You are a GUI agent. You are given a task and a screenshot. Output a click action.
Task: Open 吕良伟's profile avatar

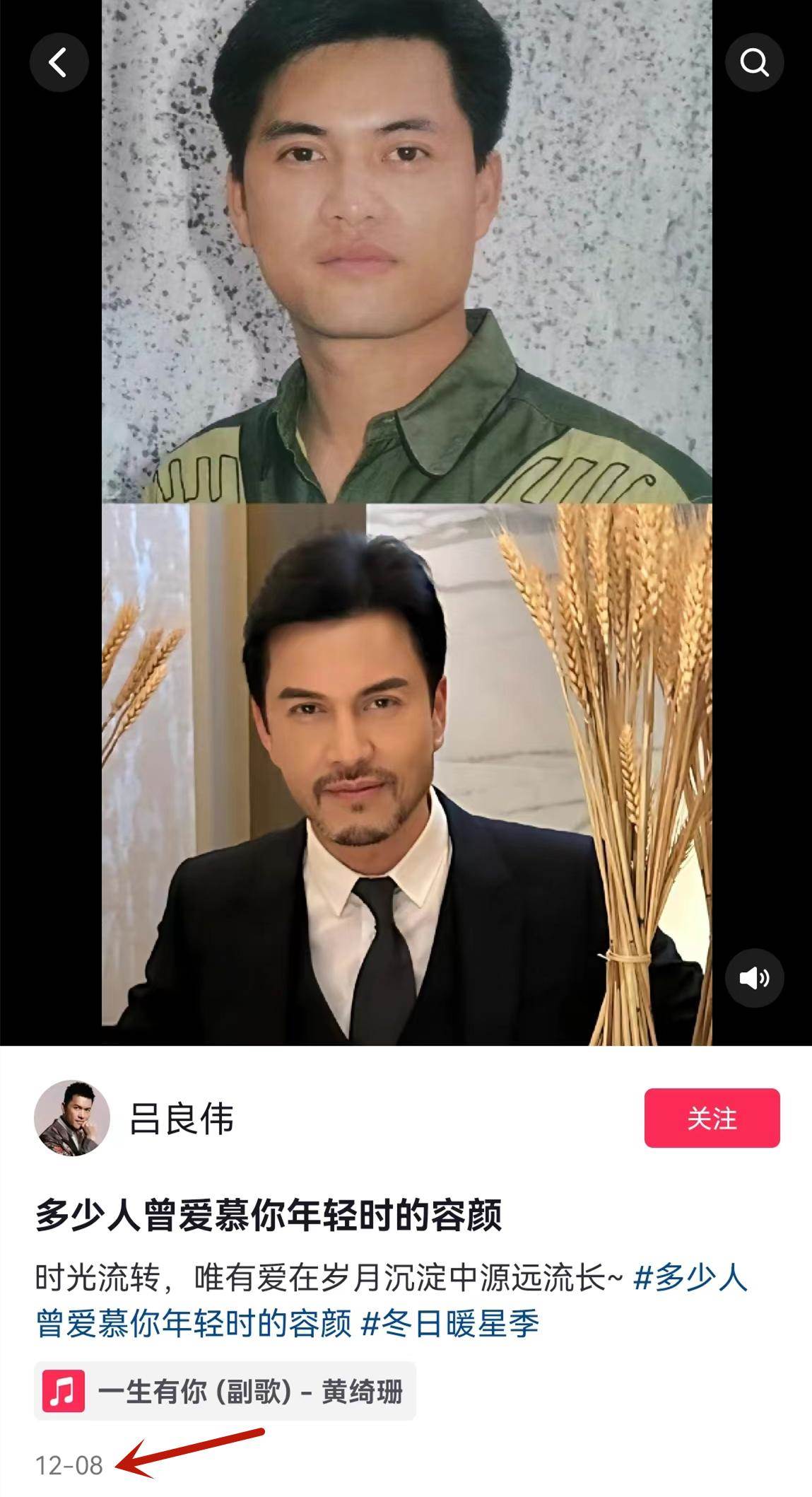pyautogui.click(x=72, y=1118)
